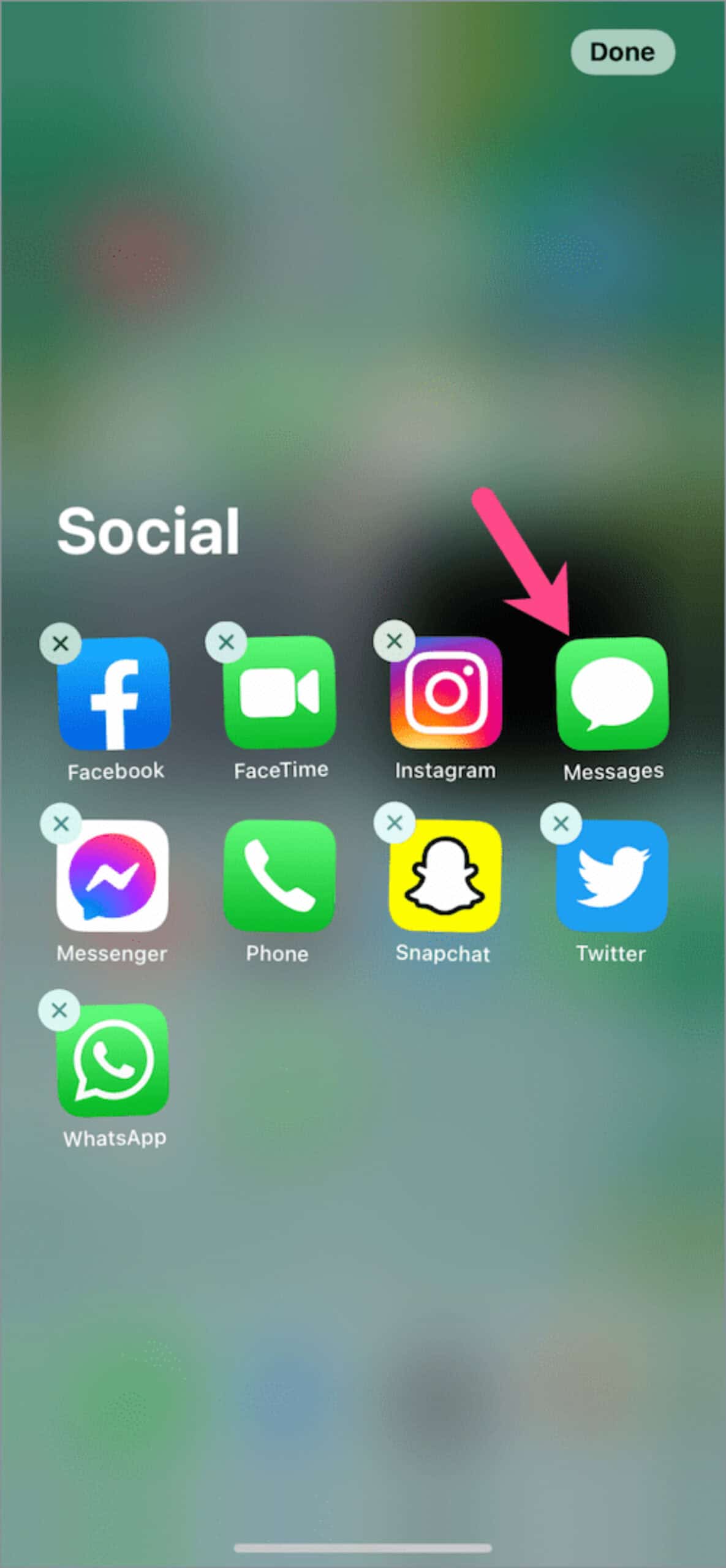Tap the Twitter app icon
Screen dimensions: 726x1568
(611, 876)
